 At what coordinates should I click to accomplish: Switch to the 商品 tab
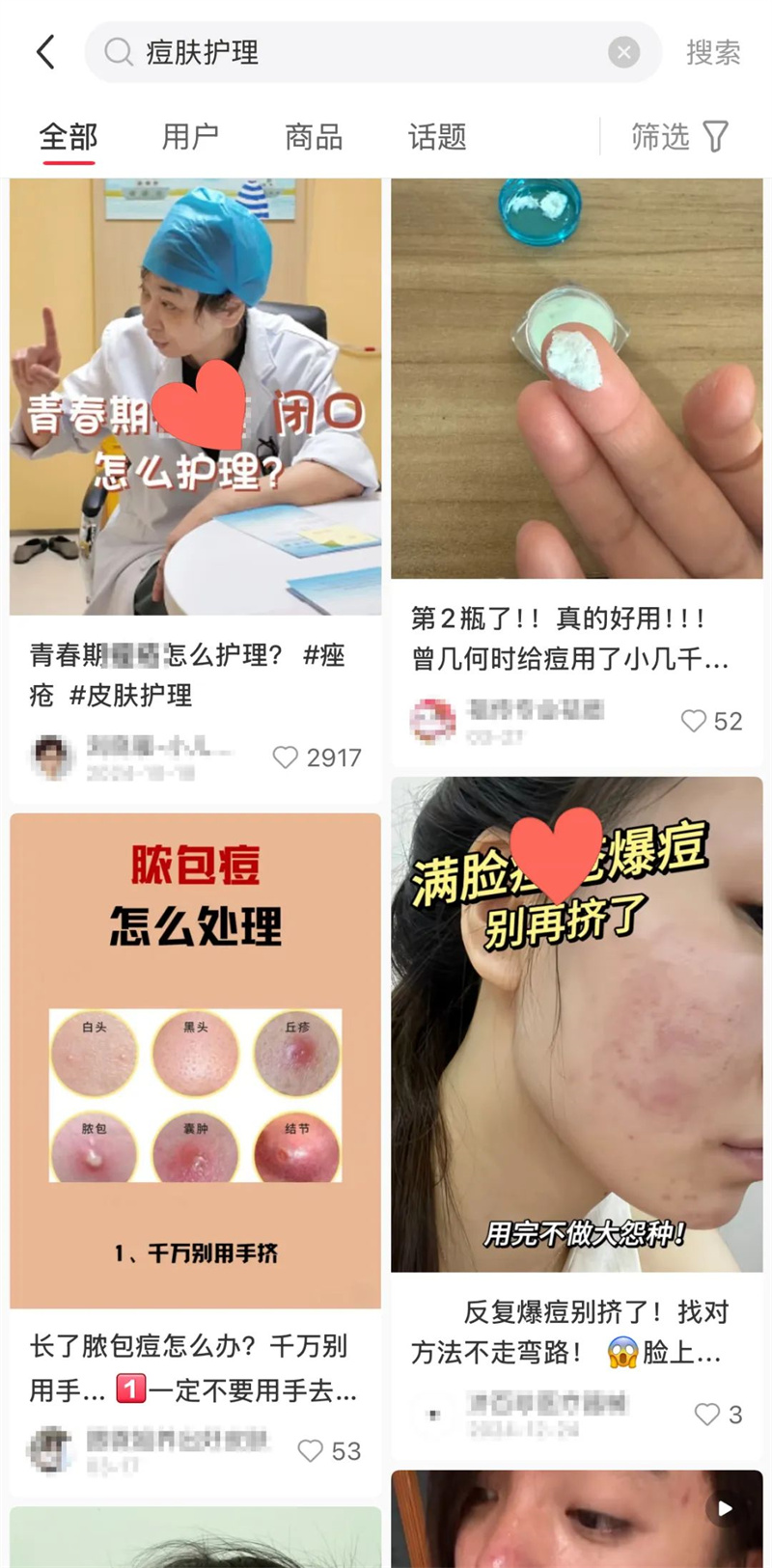314,137
